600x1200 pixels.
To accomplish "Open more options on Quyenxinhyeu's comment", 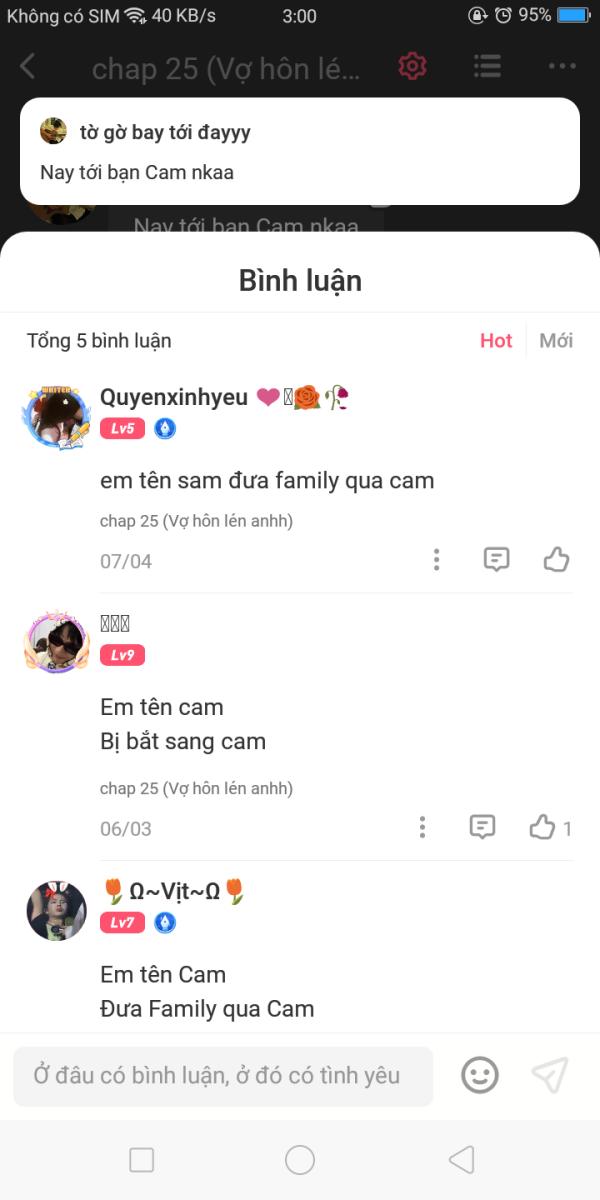I will pyautogui.click(x=436, y=560).
